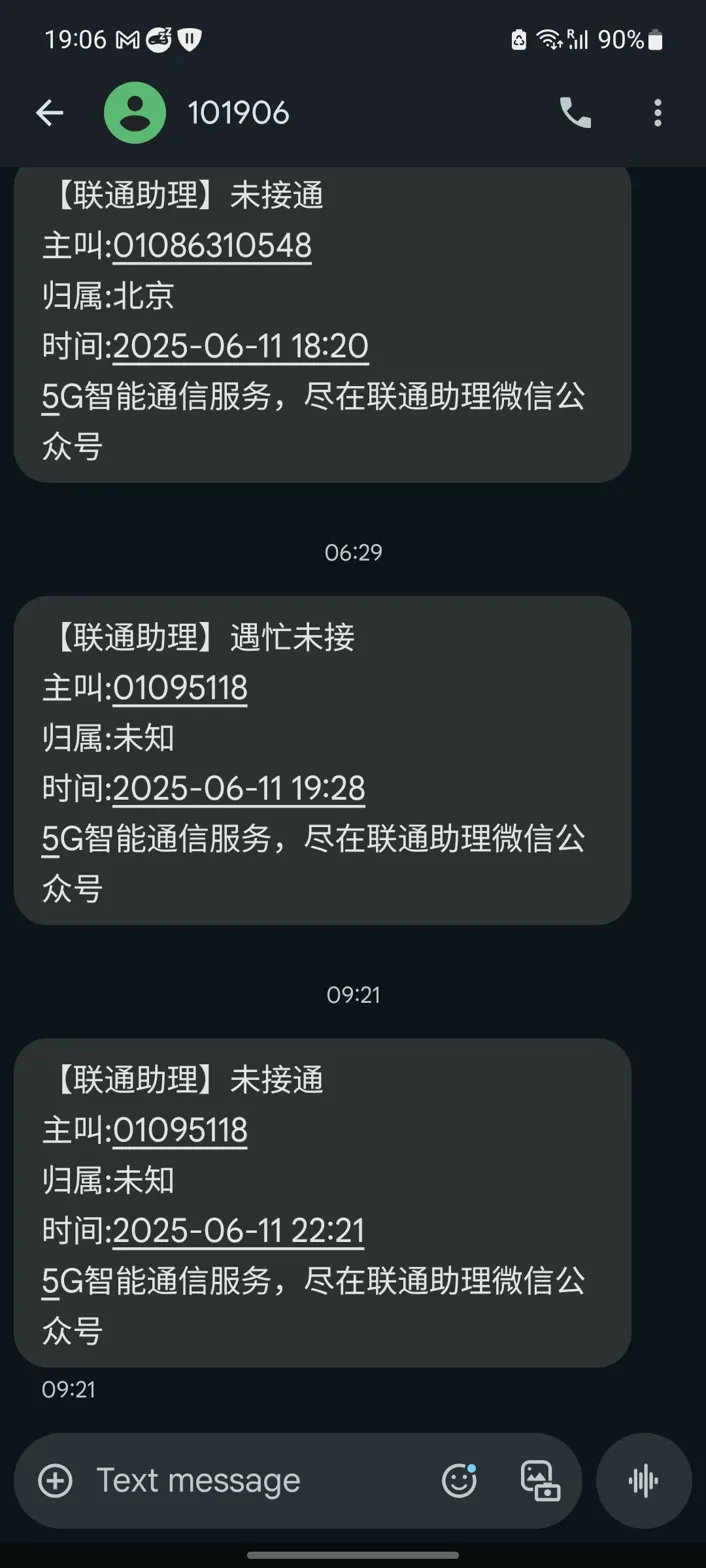The width and height of the screenshot is (706, 1568).
Task: Open the linked number 01086310548
Action: [x=212, y=245]
